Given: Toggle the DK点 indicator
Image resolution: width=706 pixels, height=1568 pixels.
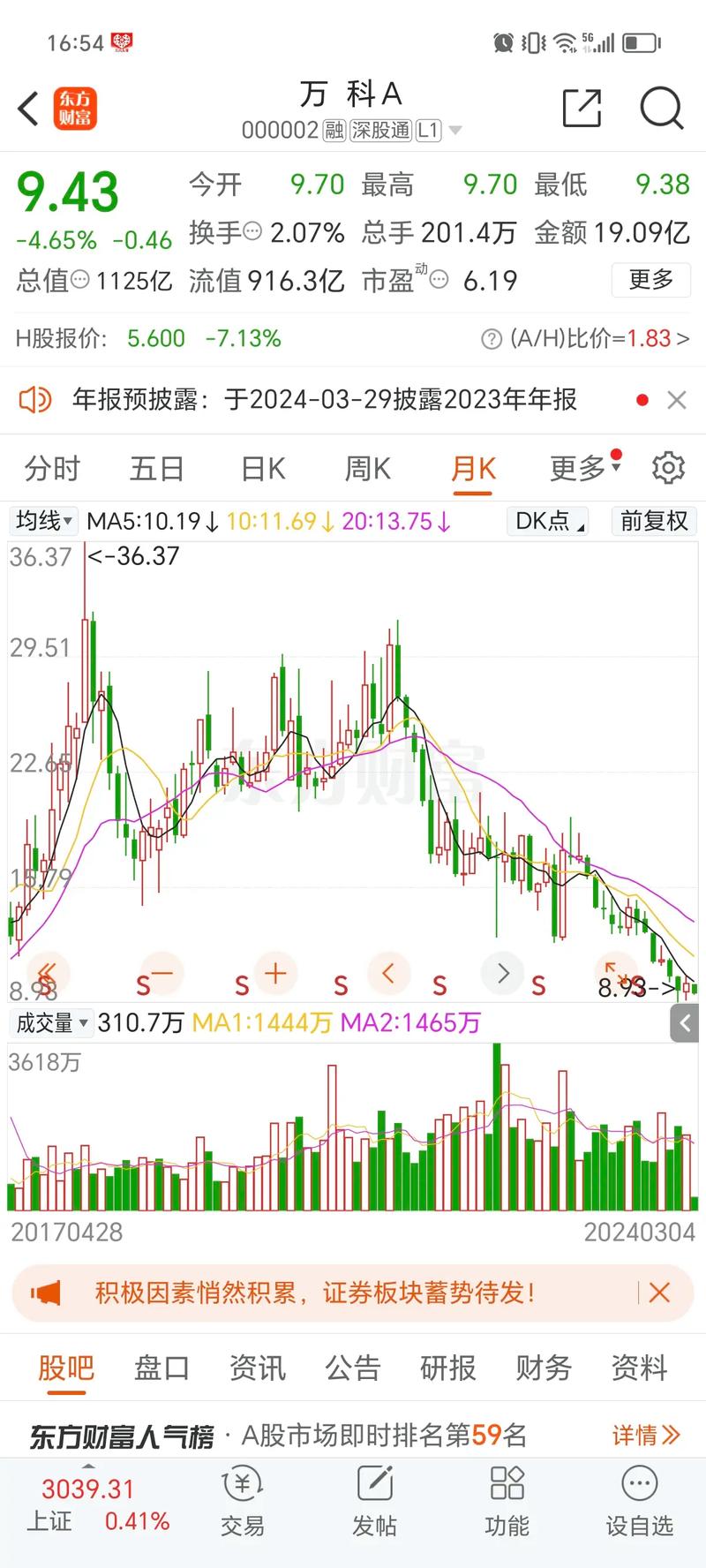Looking at the screenshot, I should point(545,521).
